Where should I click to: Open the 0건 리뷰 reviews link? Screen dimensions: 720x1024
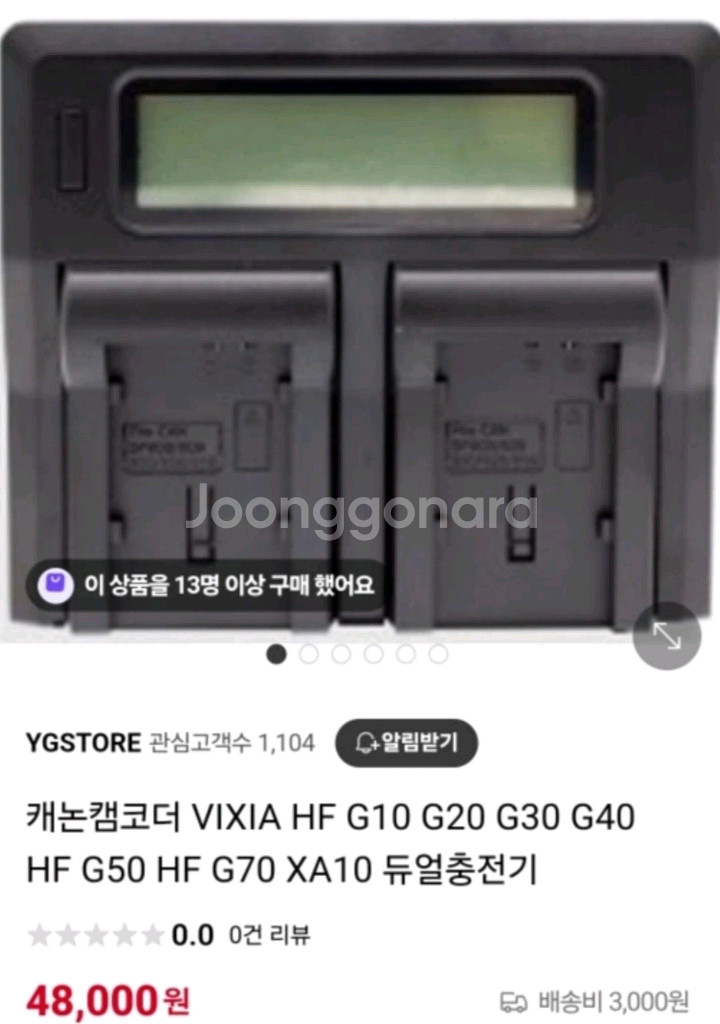tap(269, 935)
